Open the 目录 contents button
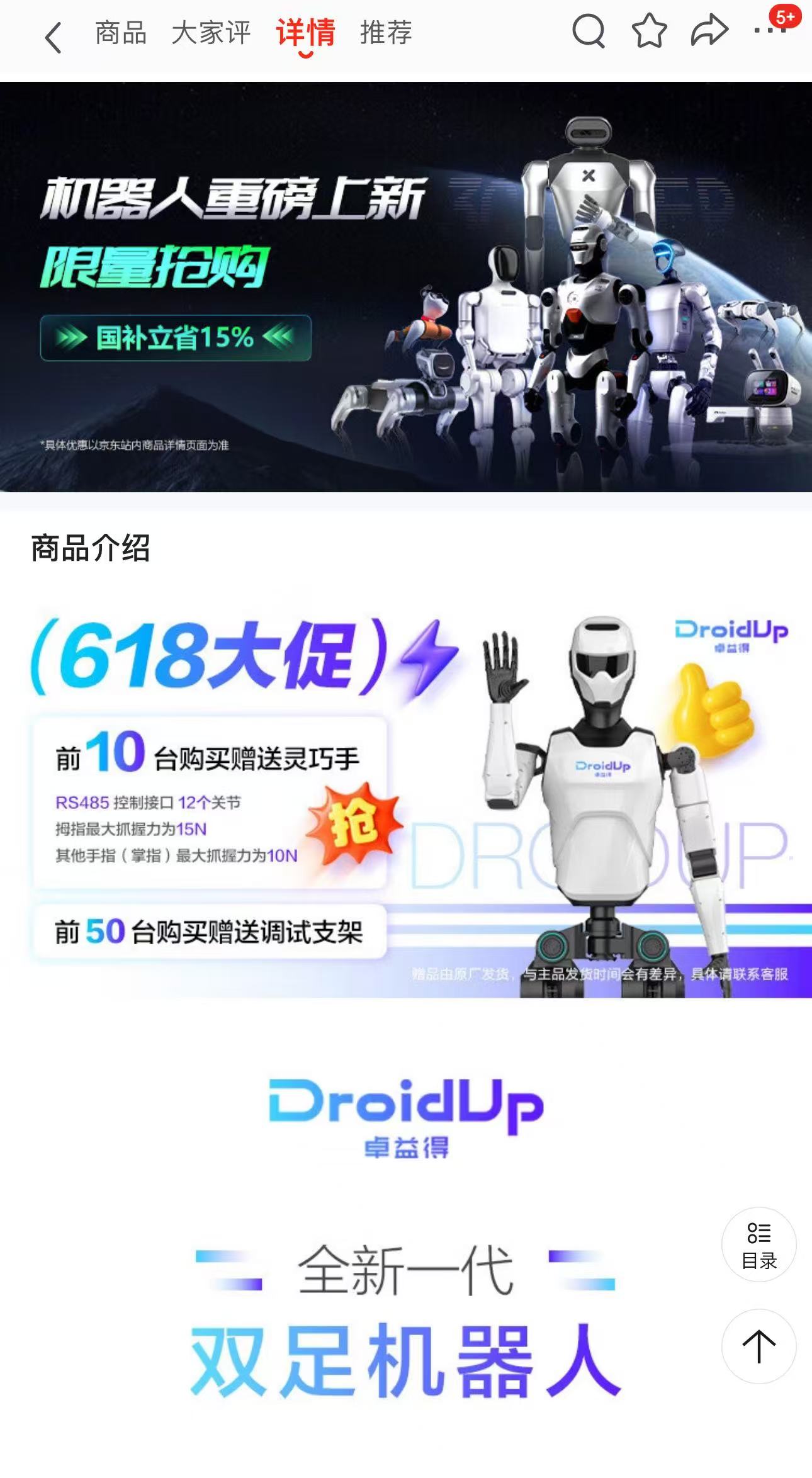Viewport: 812px width, 1478px height. pyautogui.click(x=758, y=1244)
